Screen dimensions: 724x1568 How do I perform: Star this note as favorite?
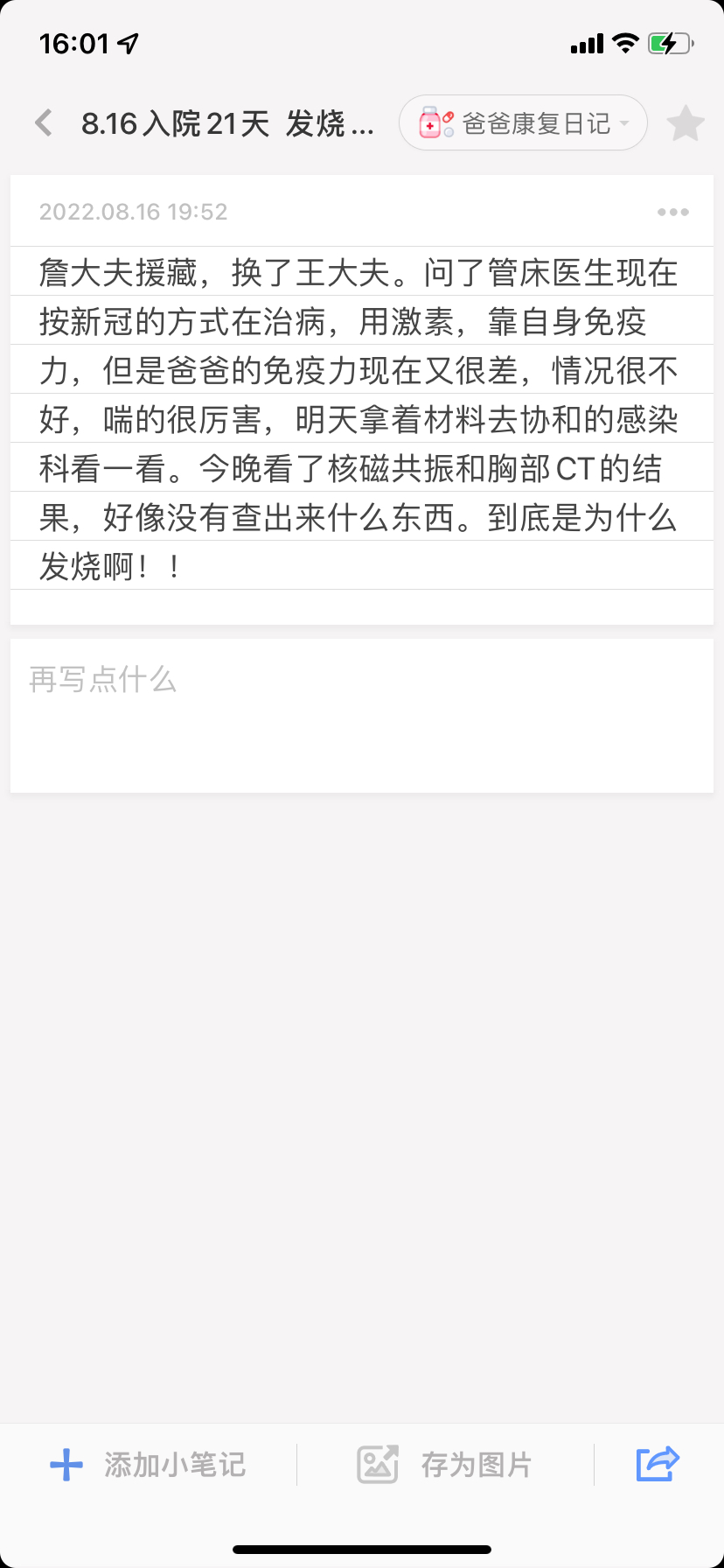[686, 123]
